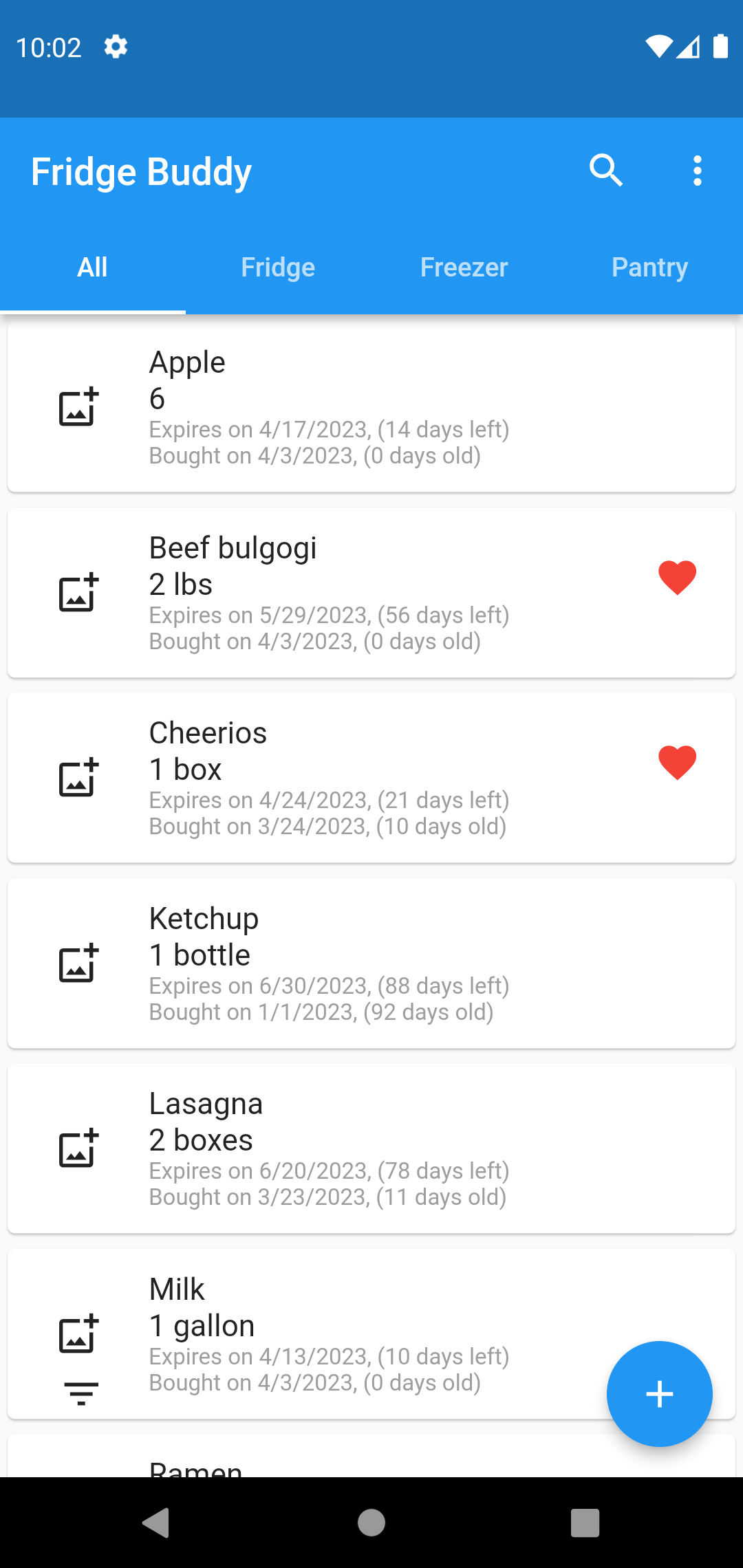Unfavorite the Beef bulgogi item
Screen dimensions: 743x1568
click(677, 578)
